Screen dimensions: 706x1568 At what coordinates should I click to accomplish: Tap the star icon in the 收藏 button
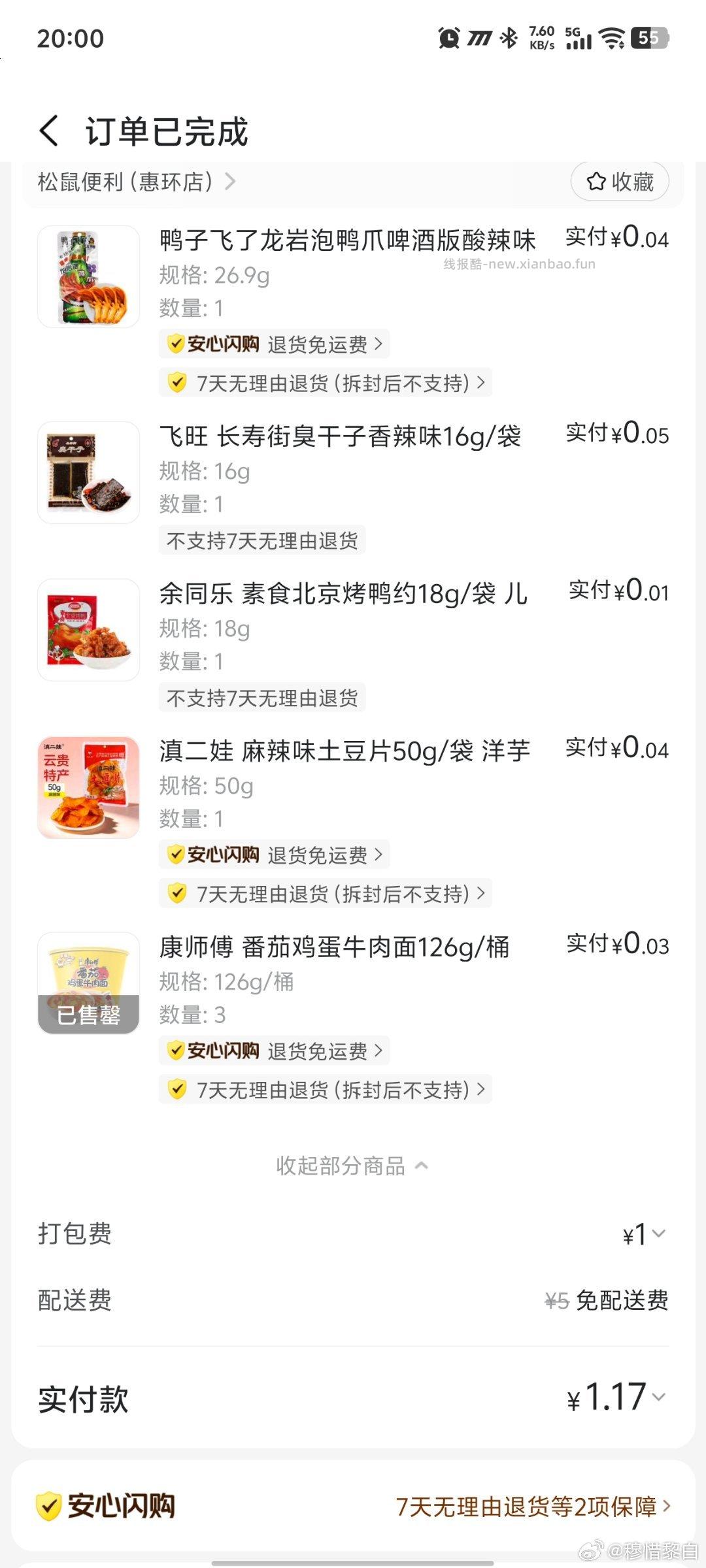click(596, 182)
